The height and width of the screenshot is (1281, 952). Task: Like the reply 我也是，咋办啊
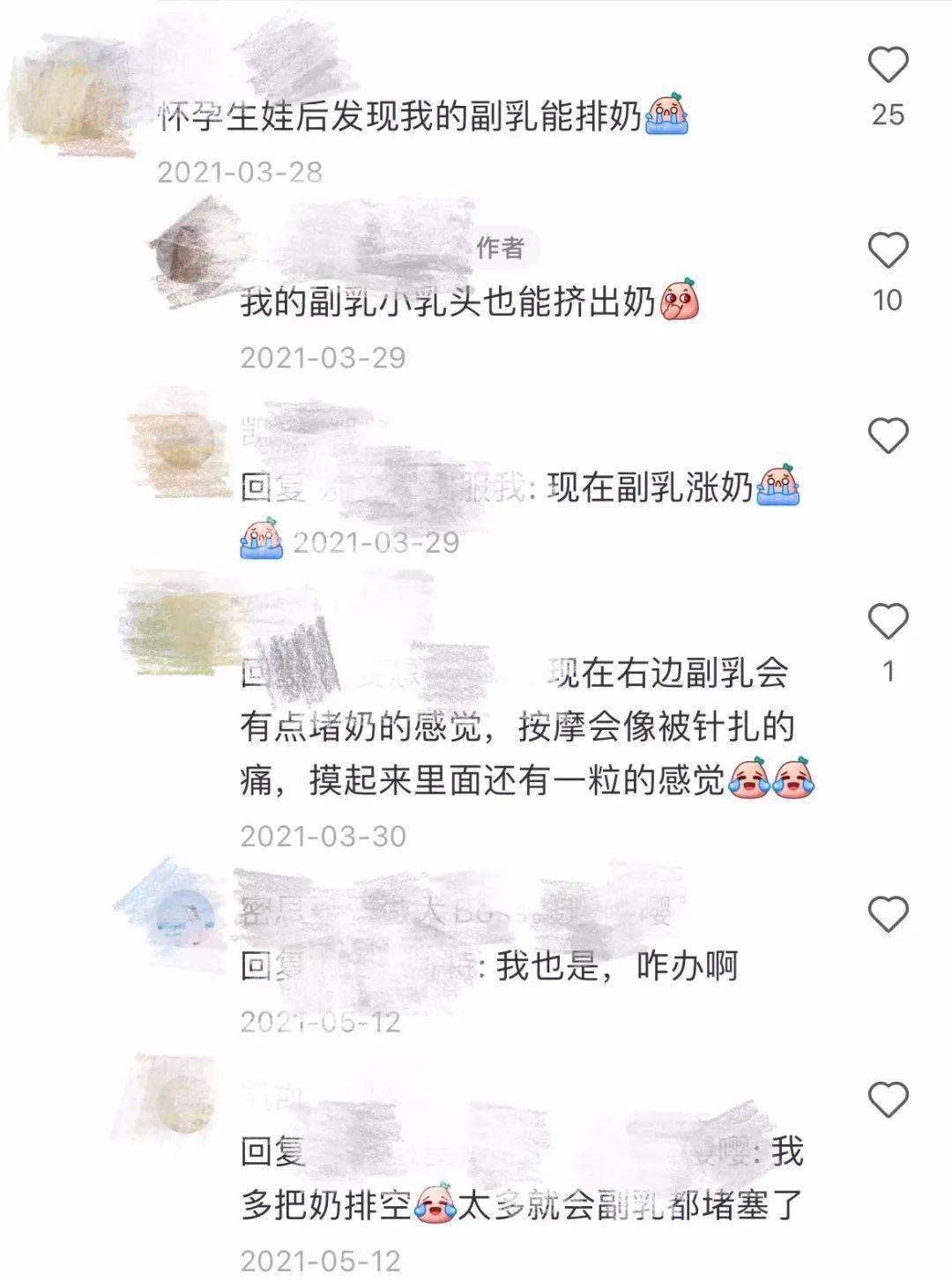(888, 914)
